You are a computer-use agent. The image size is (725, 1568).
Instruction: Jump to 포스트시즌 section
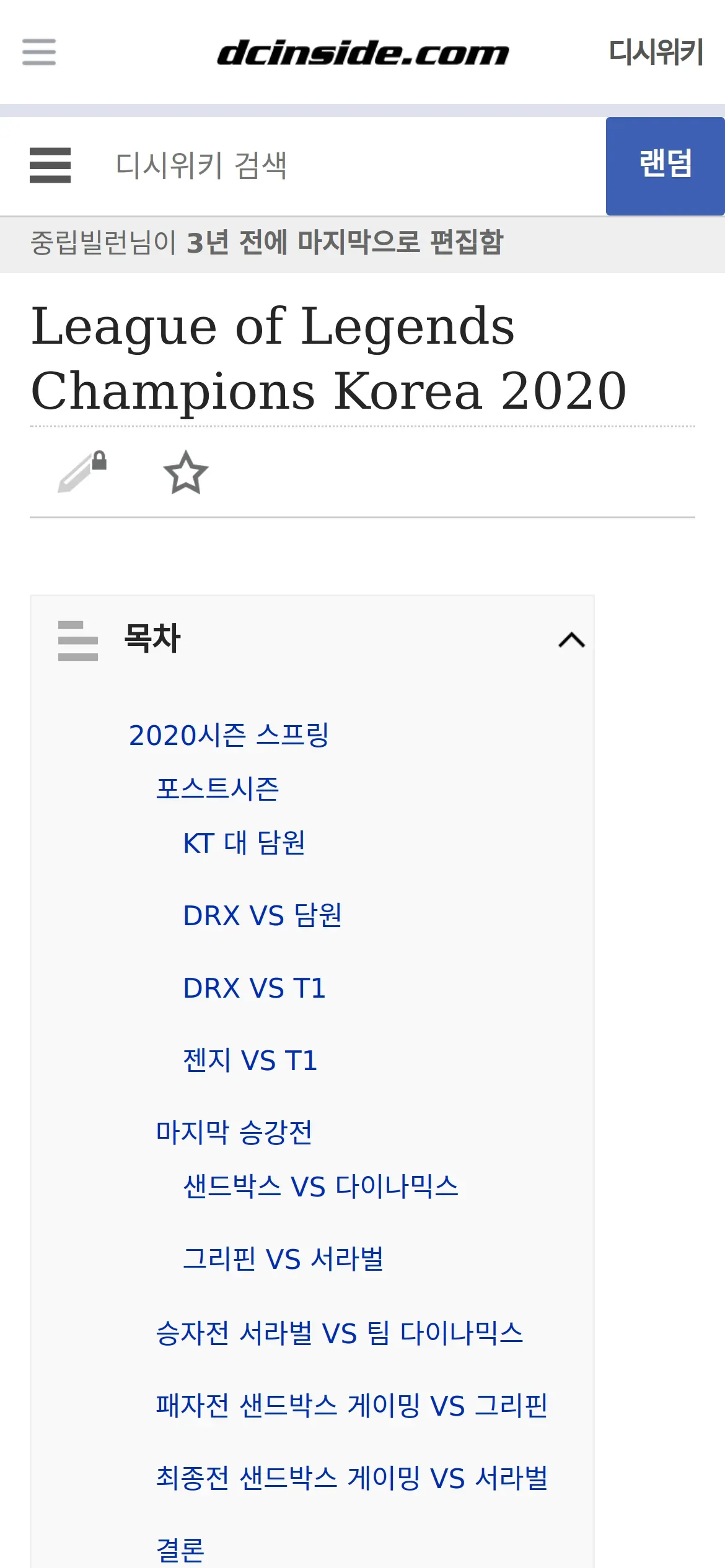[217, 789]
